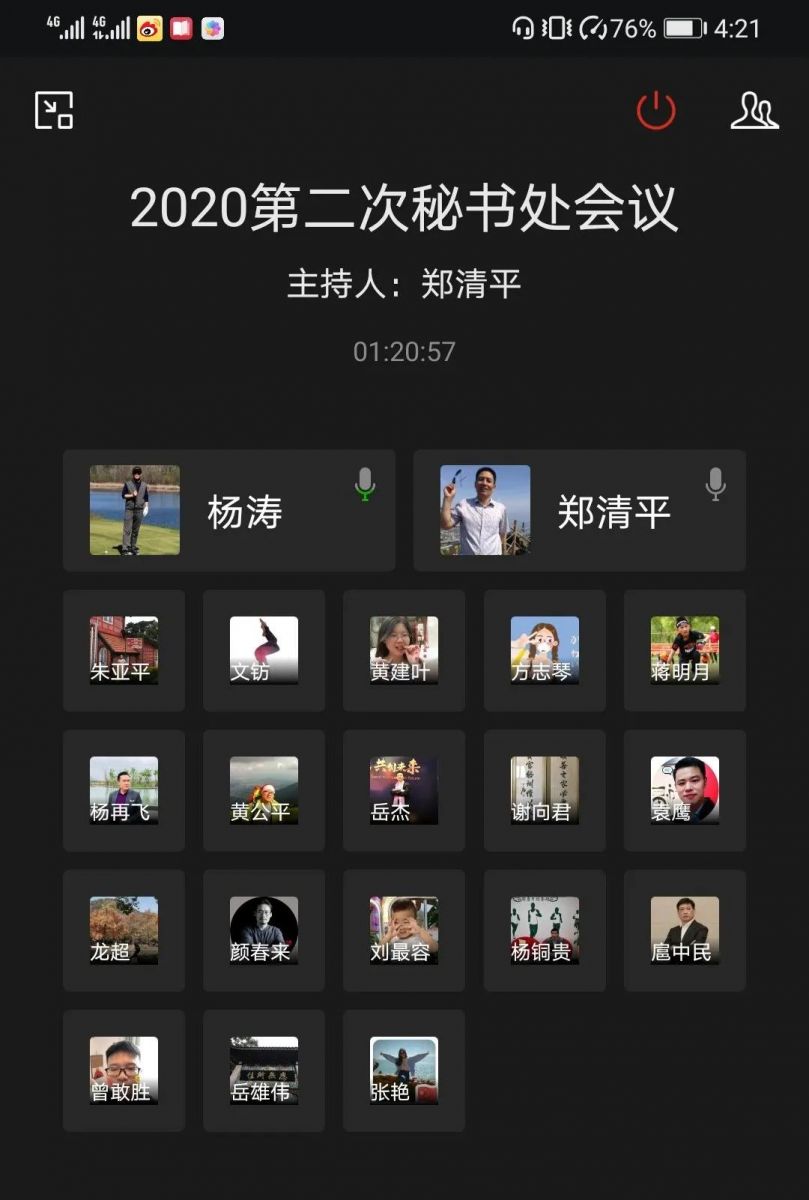
Task: View participant 黄公平's tile
Action: coord(264,790)
